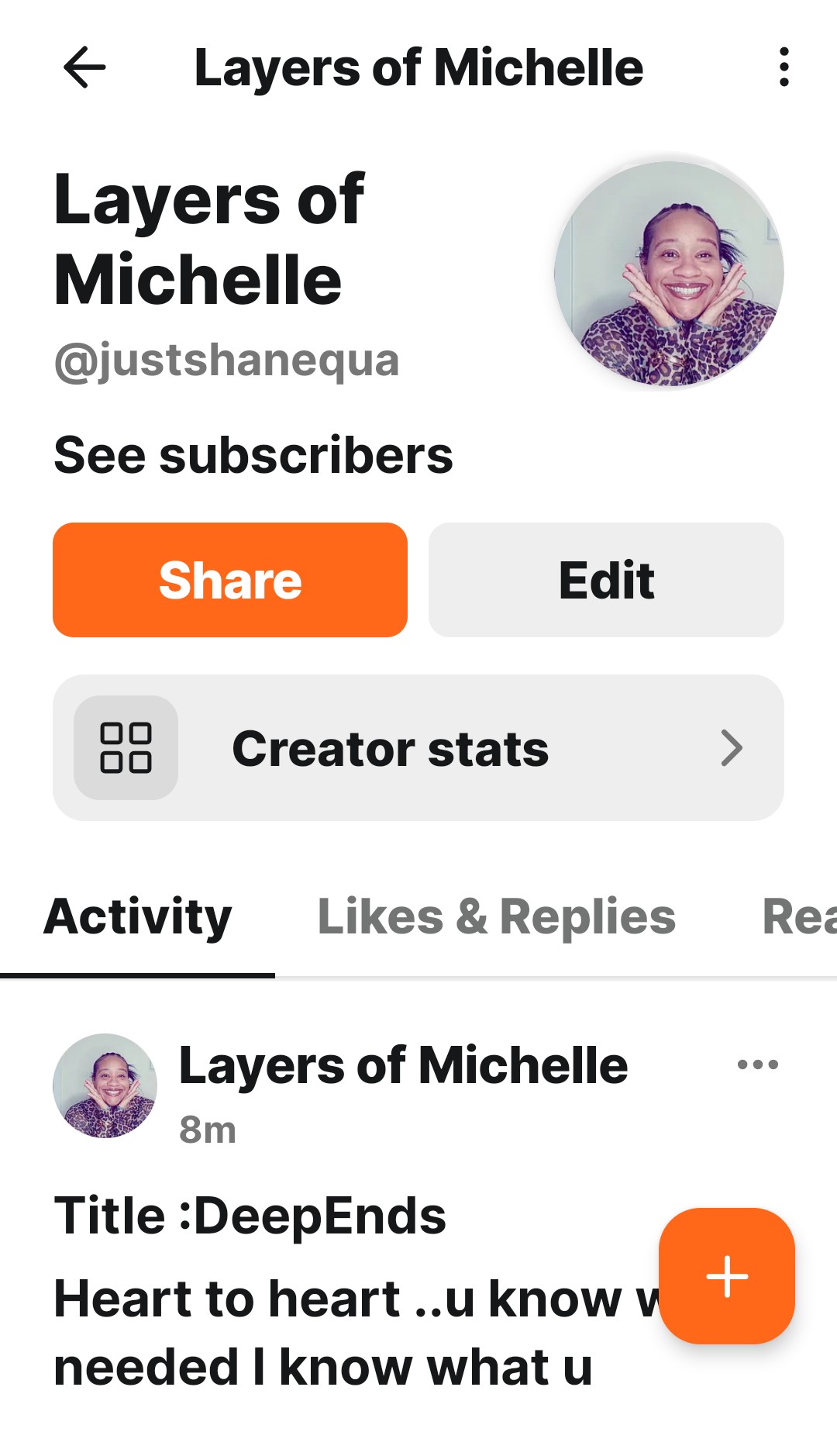Share this profile
837x1456 pixels.
230,580
